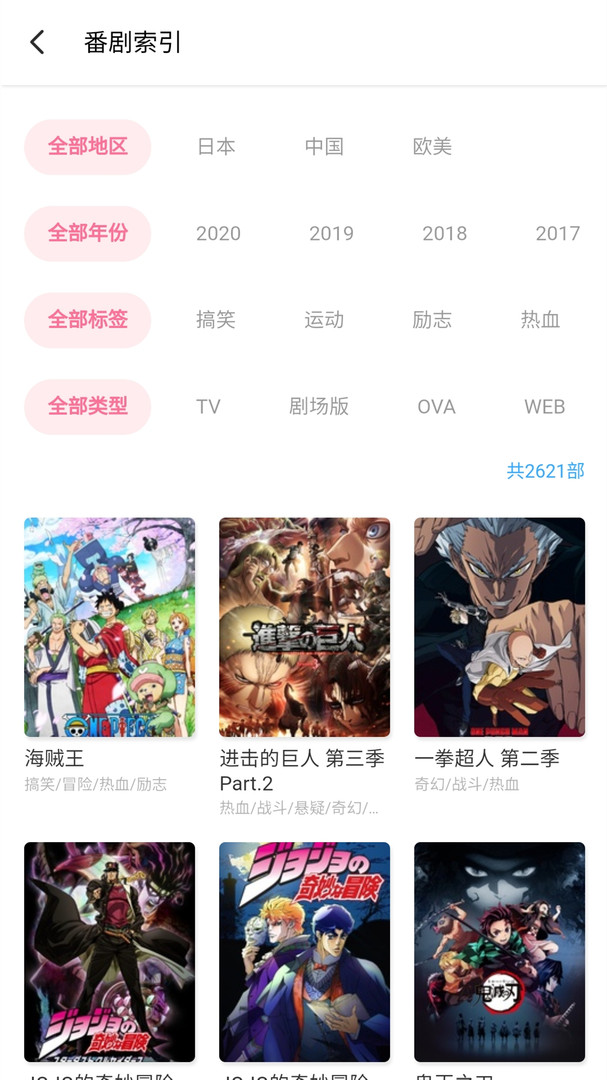Reset tags with 全部标签
607x1080 pixels.
[x=88, y=320]
